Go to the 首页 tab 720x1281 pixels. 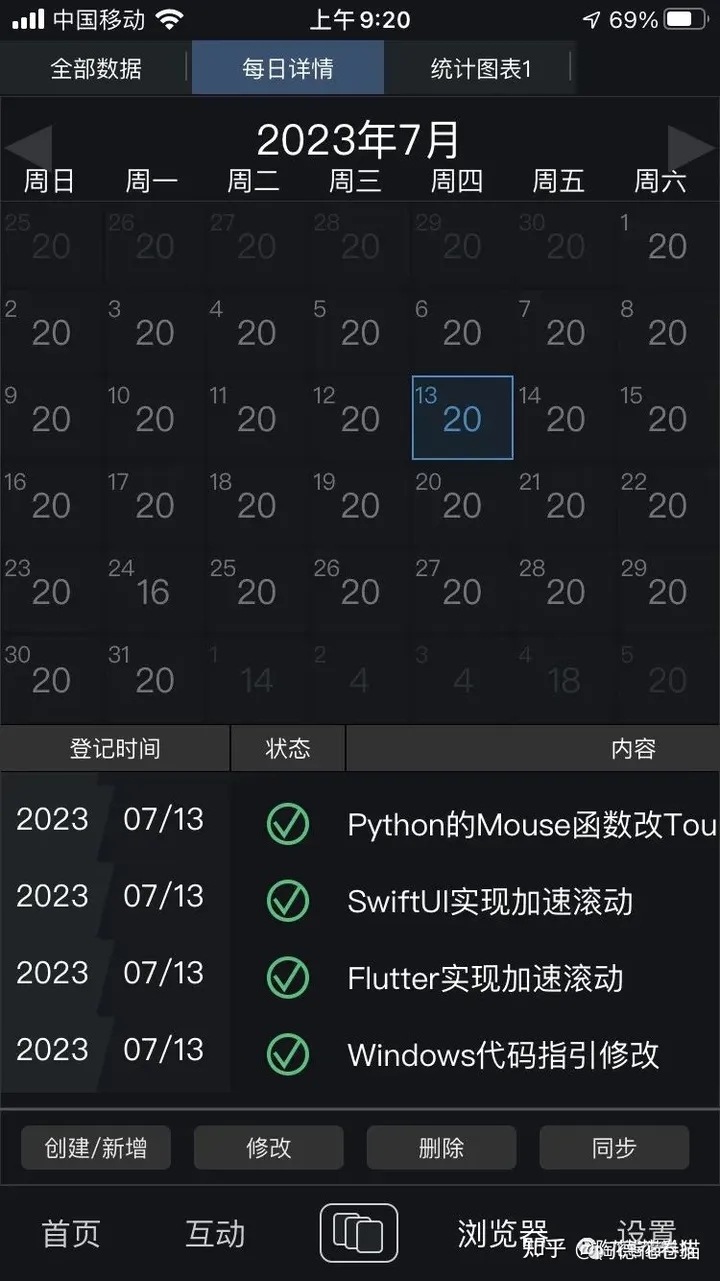pyautogui.click(x=71, y=1233)
